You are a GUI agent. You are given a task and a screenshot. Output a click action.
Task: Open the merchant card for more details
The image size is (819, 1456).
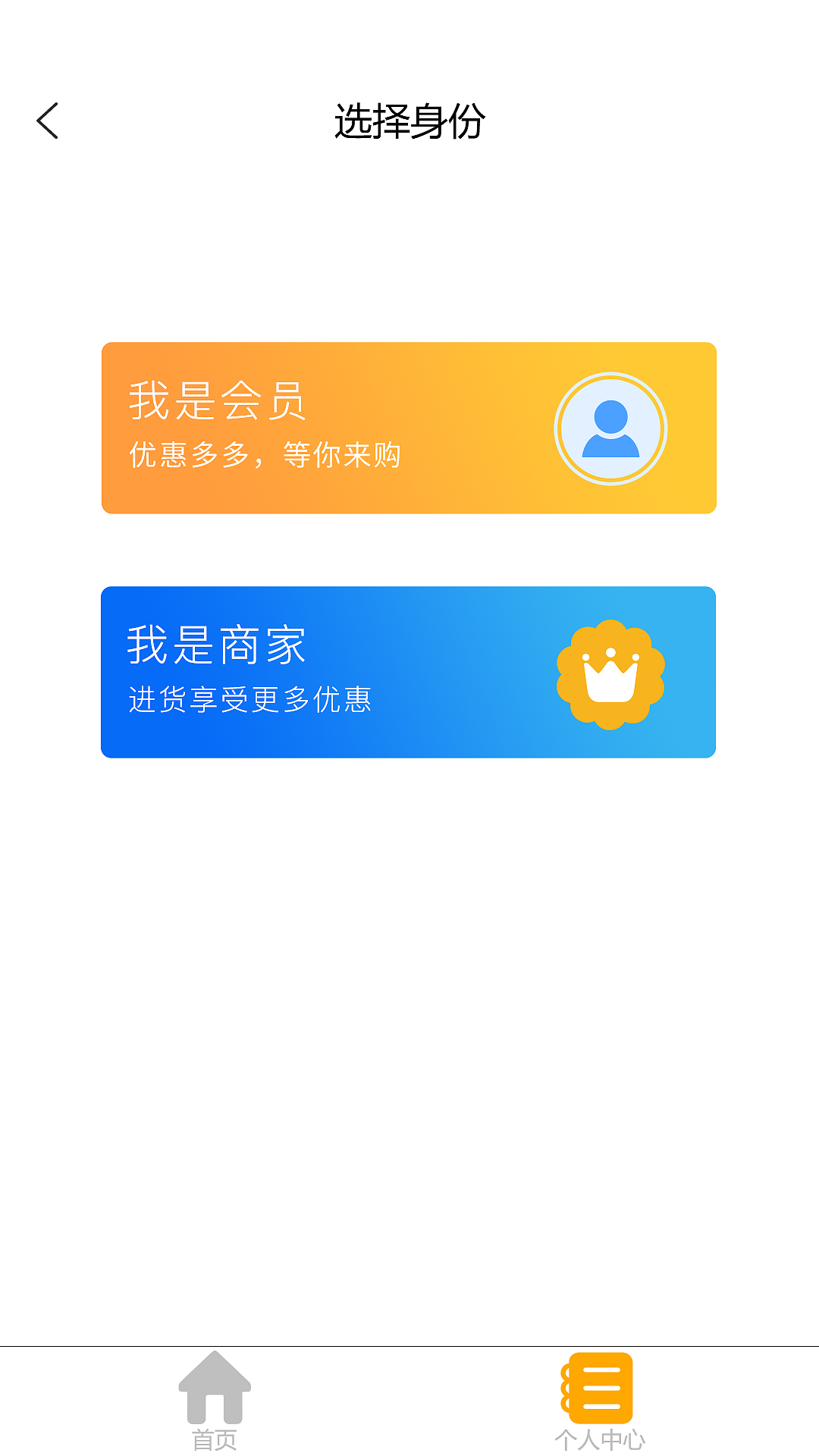click(x=409, y=670)
